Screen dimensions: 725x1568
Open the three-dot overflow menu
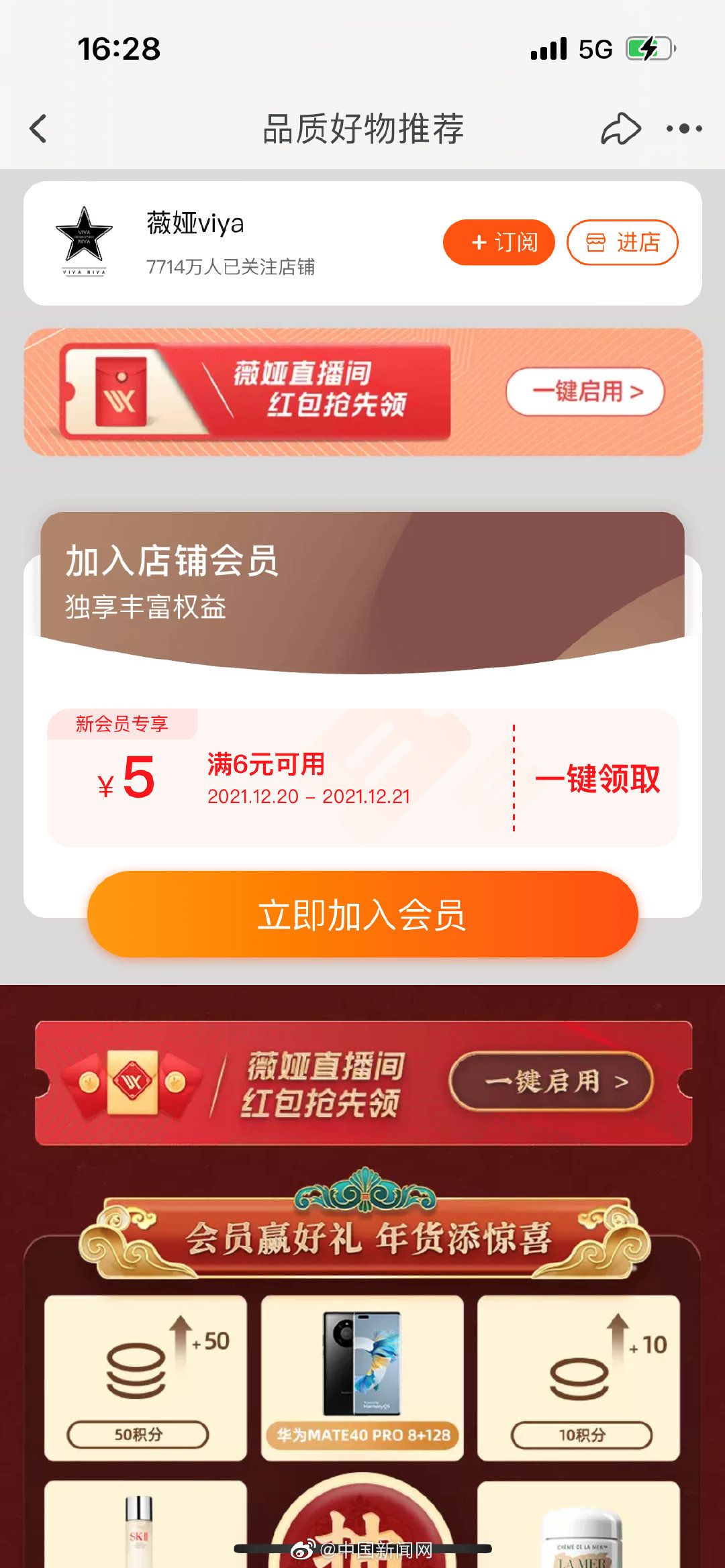[684, 128]
